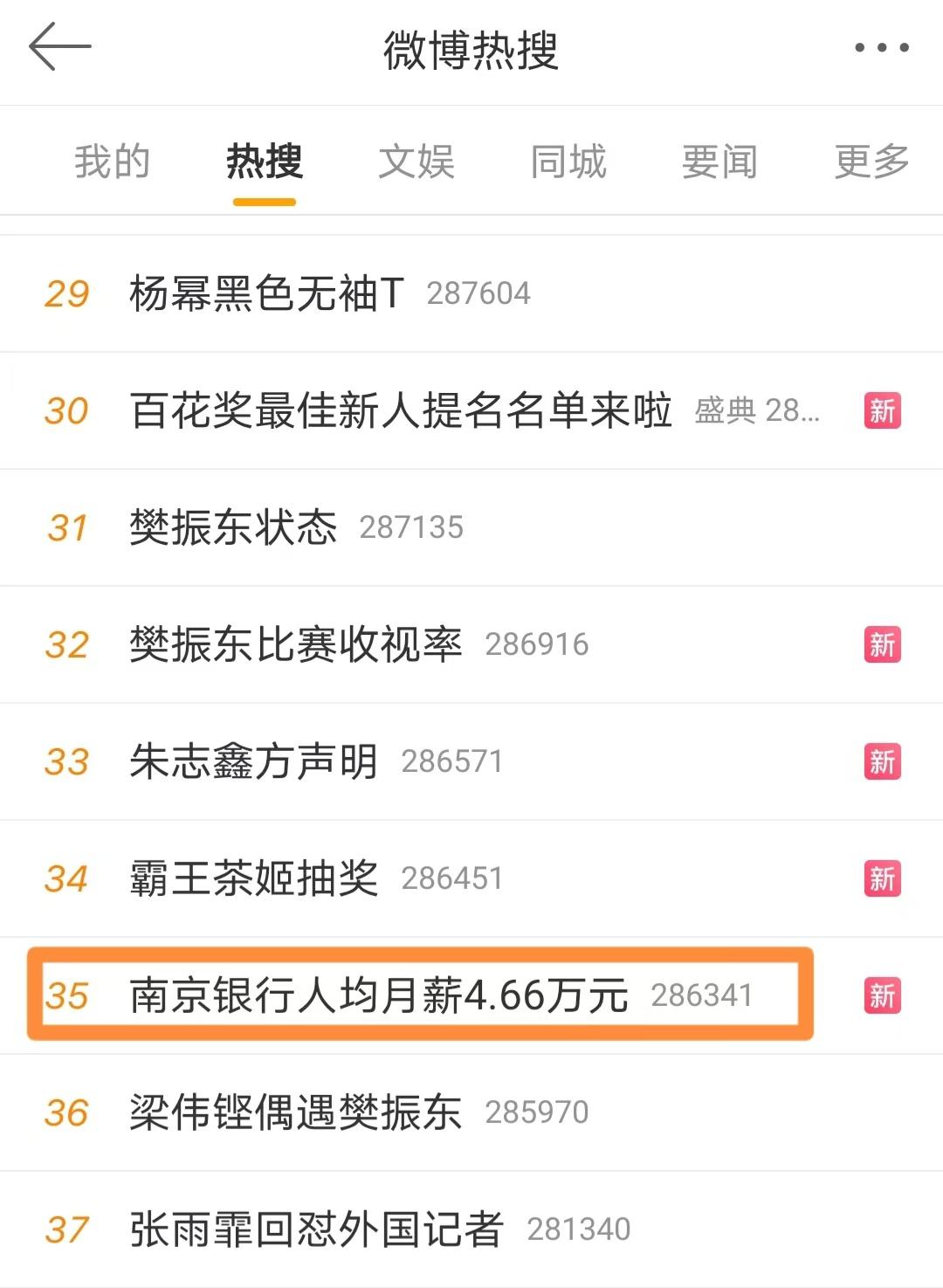Viewport: 943px width, 1288px height.
Task: Tap the 更多 tab
Action: [x=871, y=162]
